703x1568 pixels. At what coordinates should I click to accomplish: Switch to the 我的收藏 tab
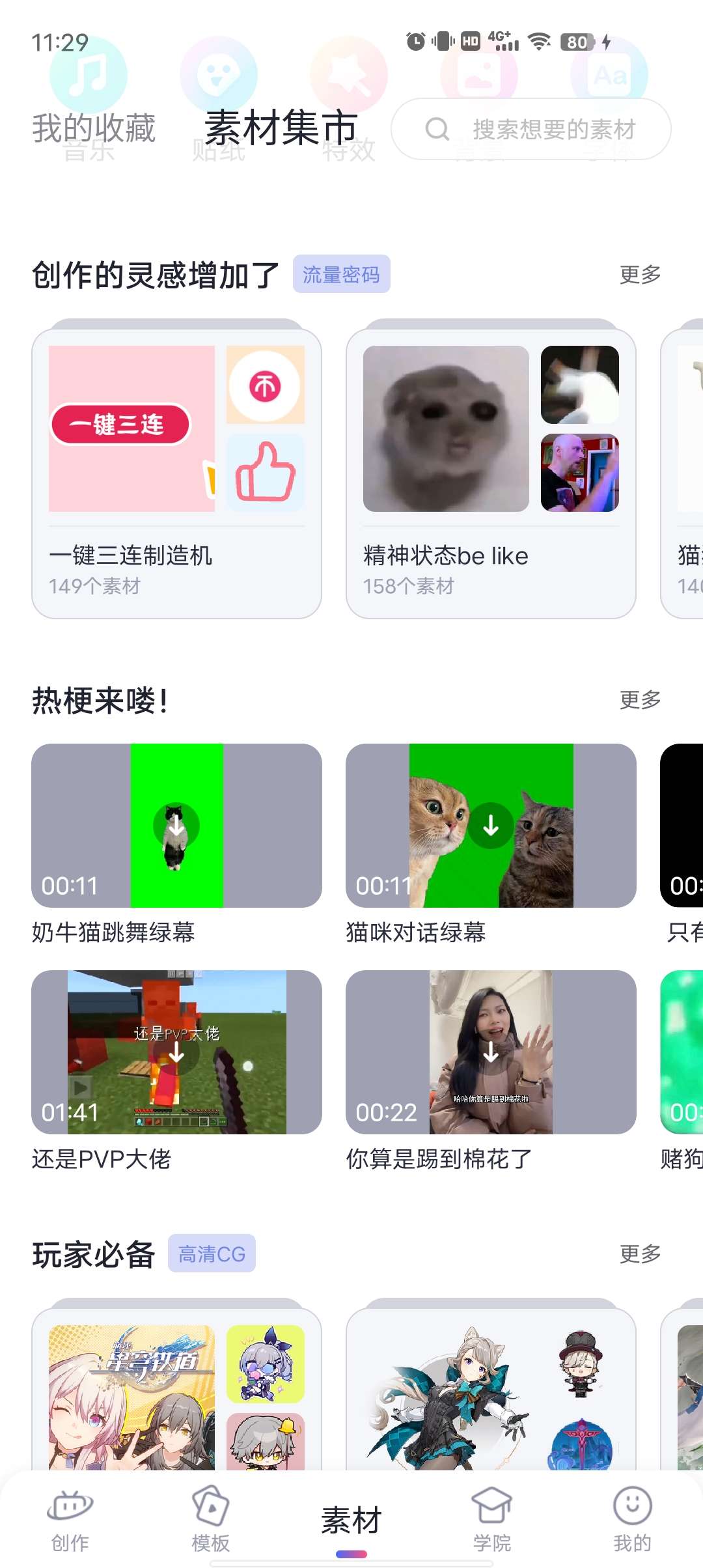94,128
